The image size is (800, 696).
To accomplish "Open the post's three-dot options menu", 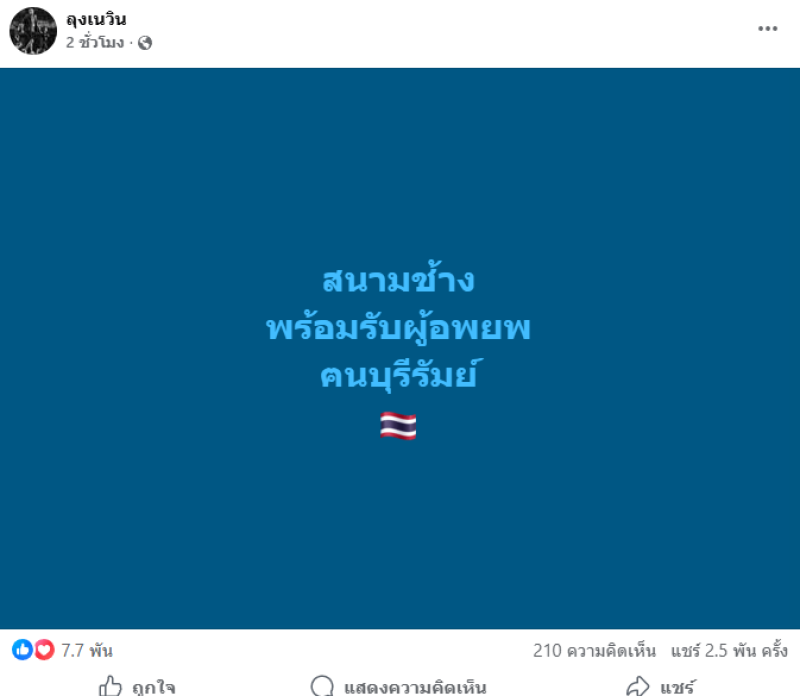I will tap(767, 29).
